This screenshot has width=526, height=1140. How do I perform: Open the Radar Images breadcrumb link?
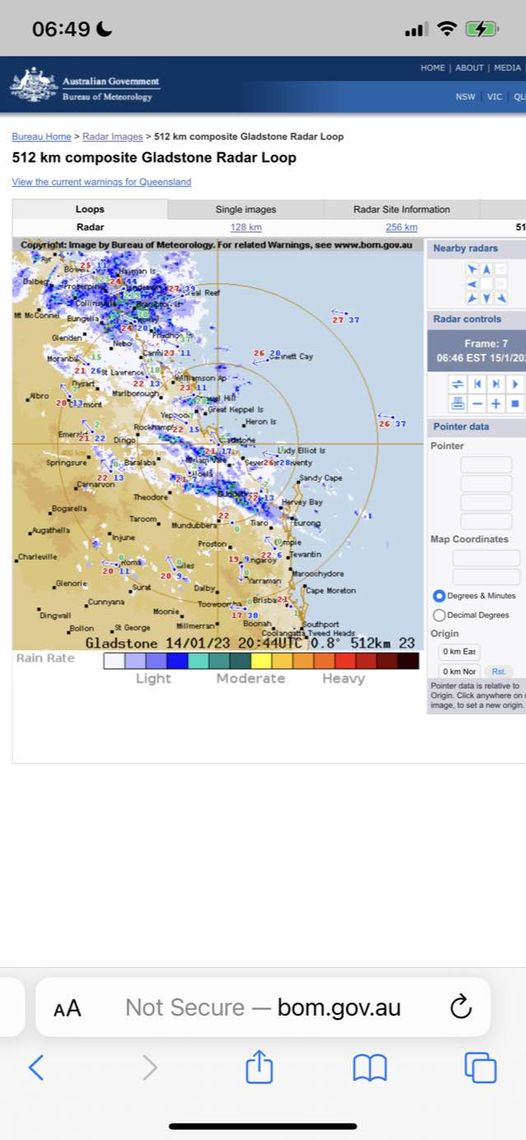click(112, 137)
